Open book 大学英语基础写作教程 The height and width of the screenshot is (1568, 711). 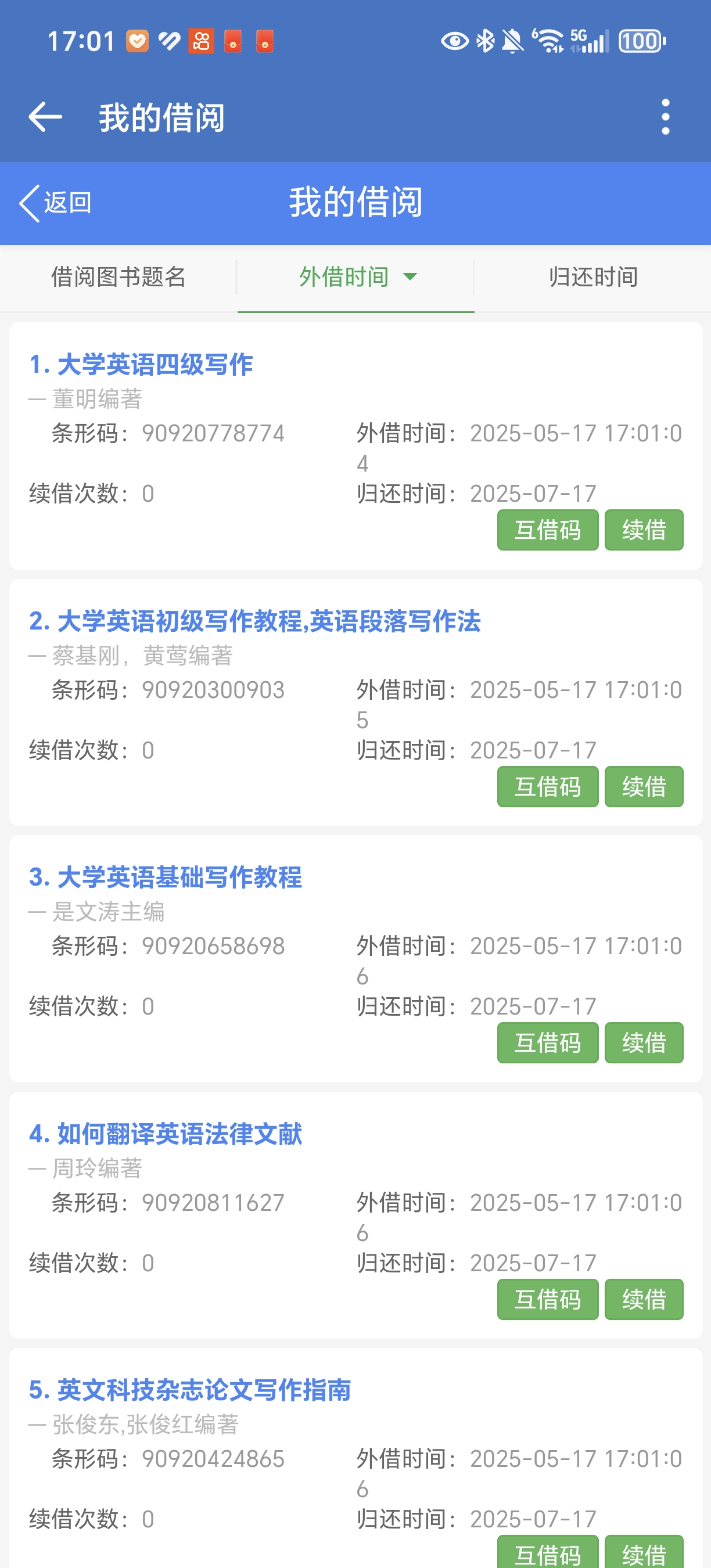pos(166,877)
